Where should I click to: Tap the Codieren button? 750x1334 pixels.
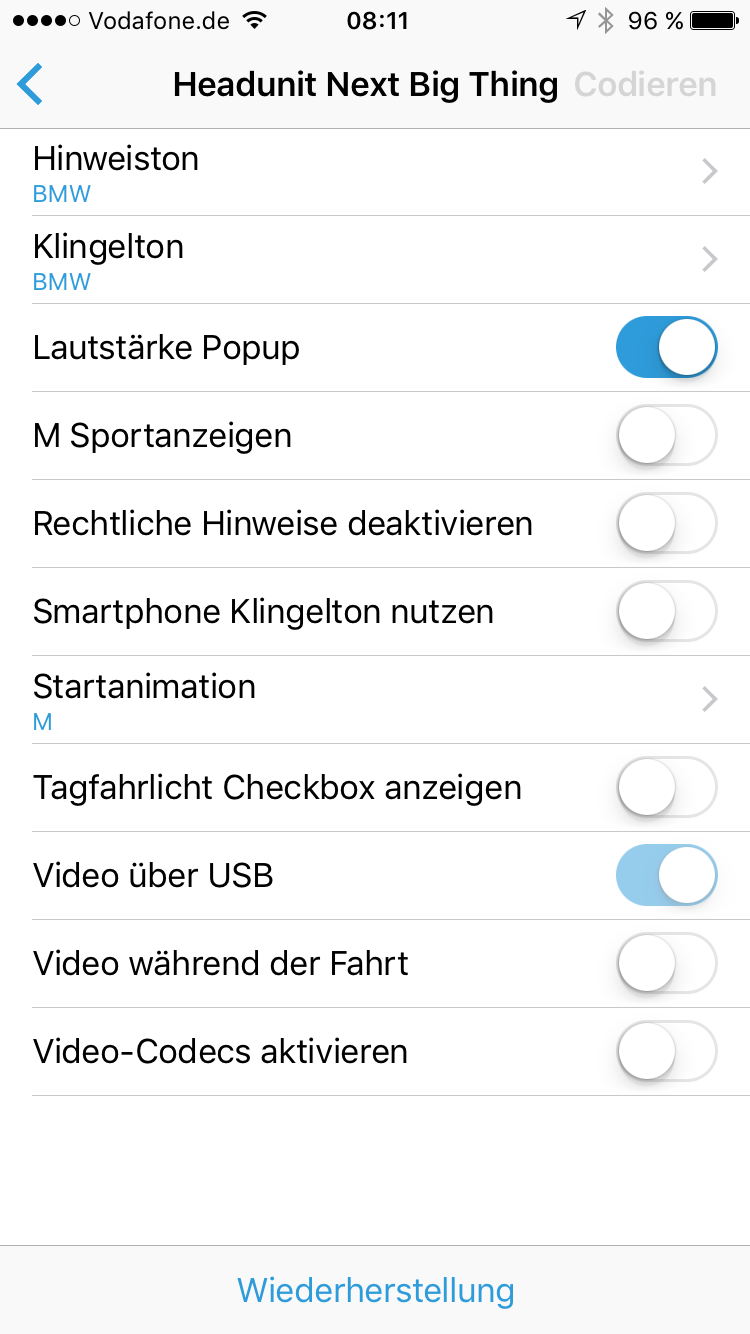645,85
